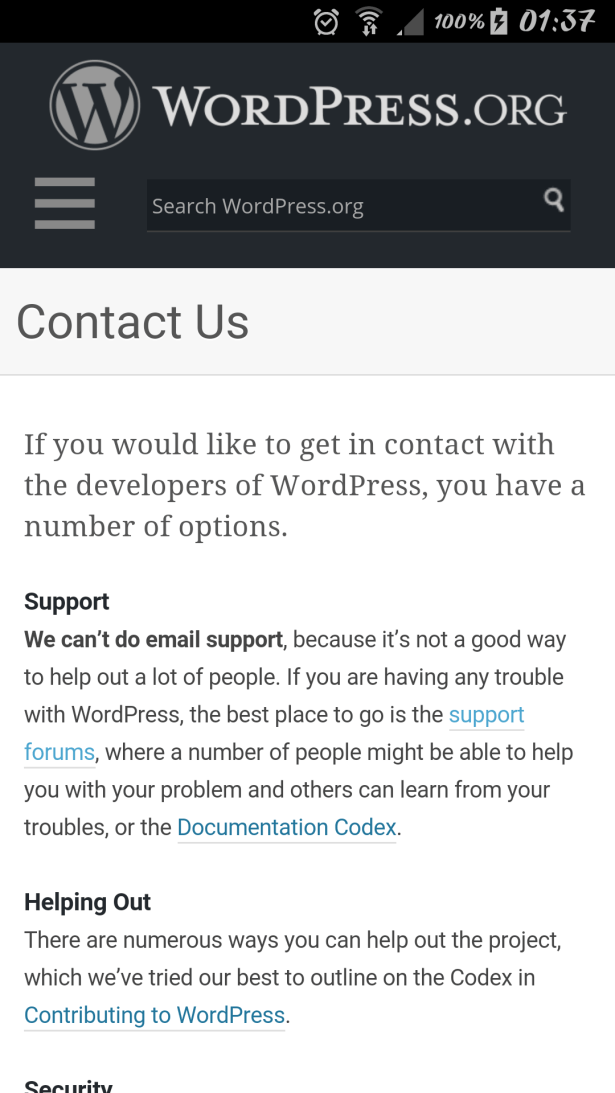Screen dimensions: 615x1093
Task: Open the Documentation Codex link
Action: (287, 828)
